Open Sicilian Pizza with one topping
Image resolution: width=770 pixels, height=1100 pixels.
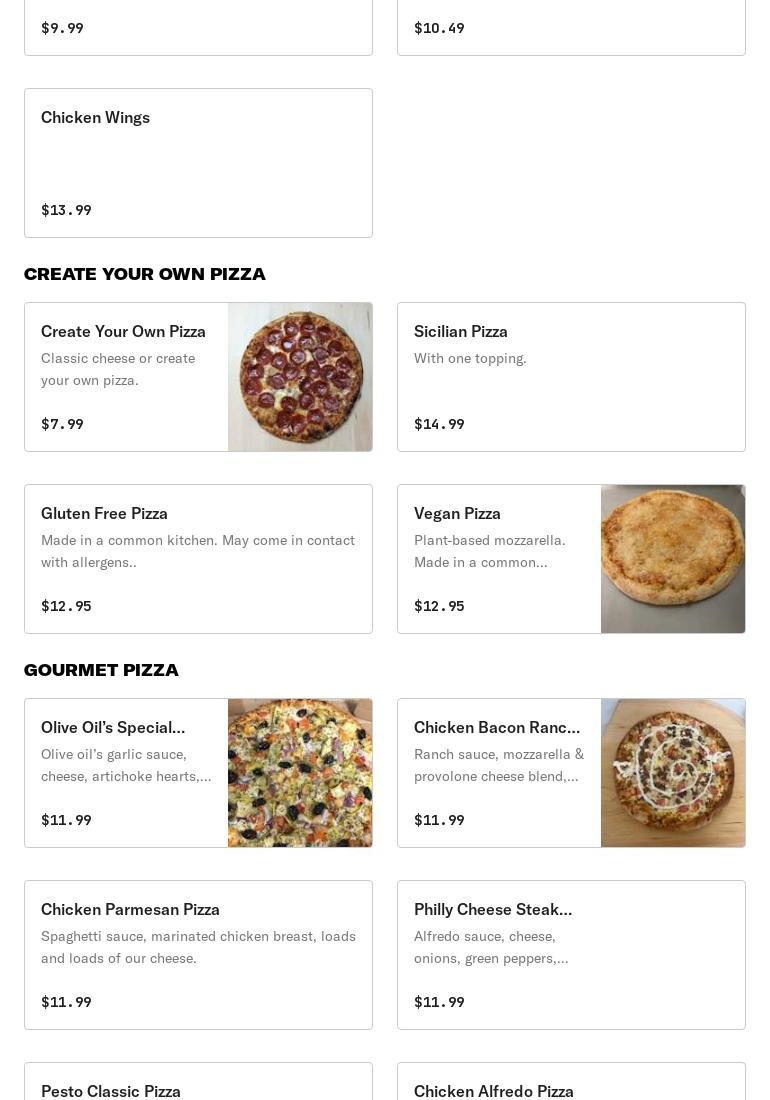pyautogui.click(x=571, y=377)
